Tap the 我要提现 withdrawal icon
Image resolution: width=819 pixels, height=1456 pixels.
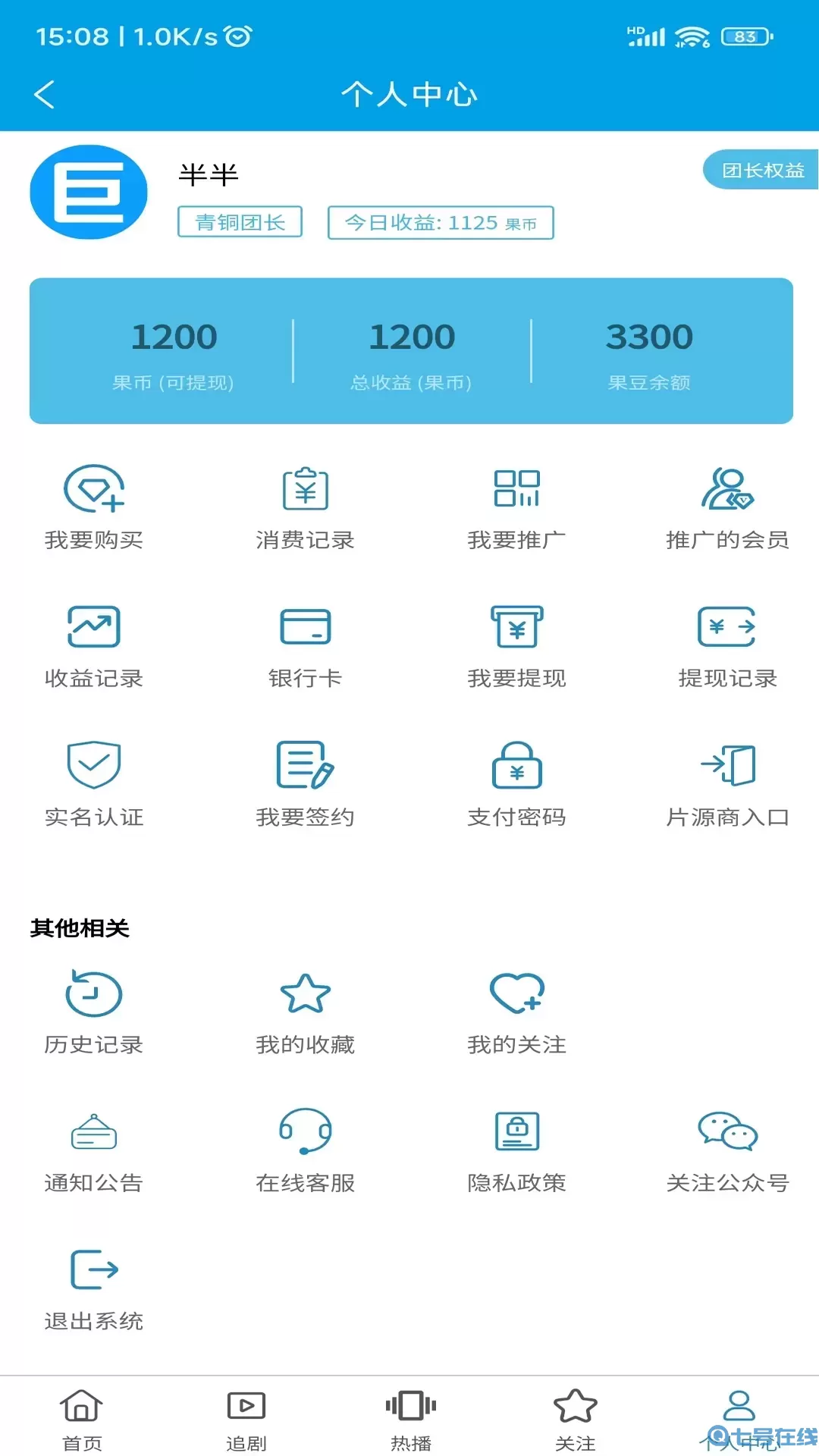pos(516,644)
